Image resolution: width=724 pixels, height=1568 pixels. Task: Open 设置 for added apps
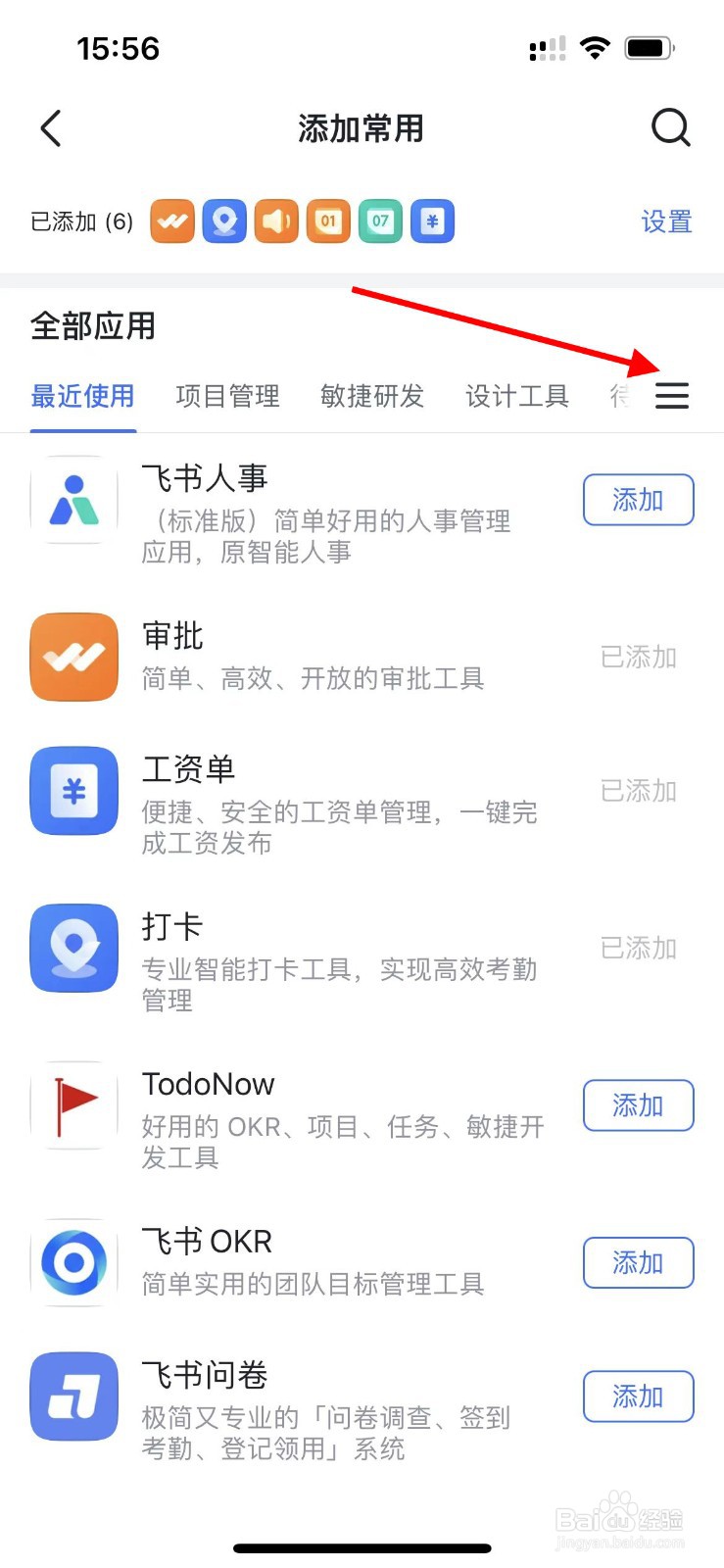(666, 221)
